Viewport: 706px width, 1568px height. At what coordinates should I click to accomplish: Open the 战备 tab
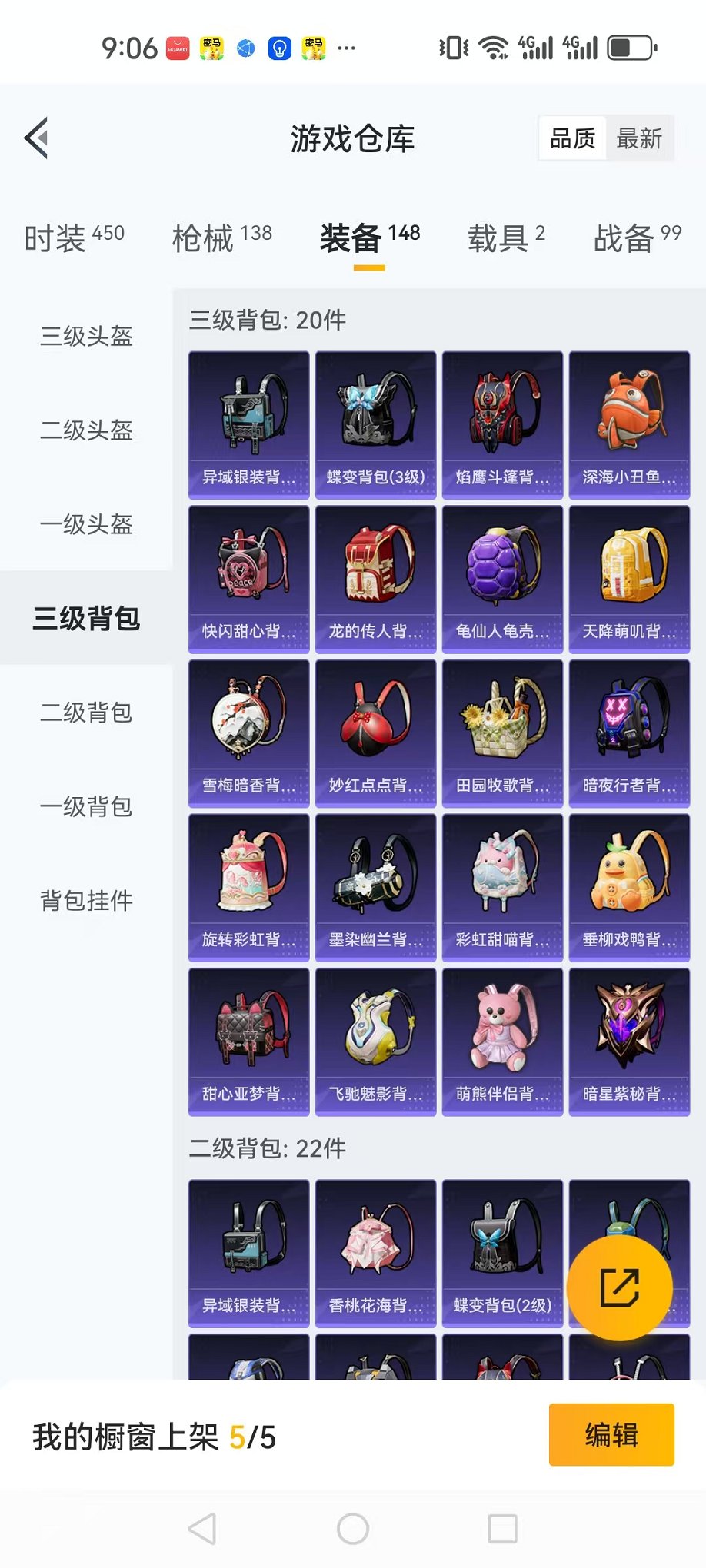(x=637, y=238)
